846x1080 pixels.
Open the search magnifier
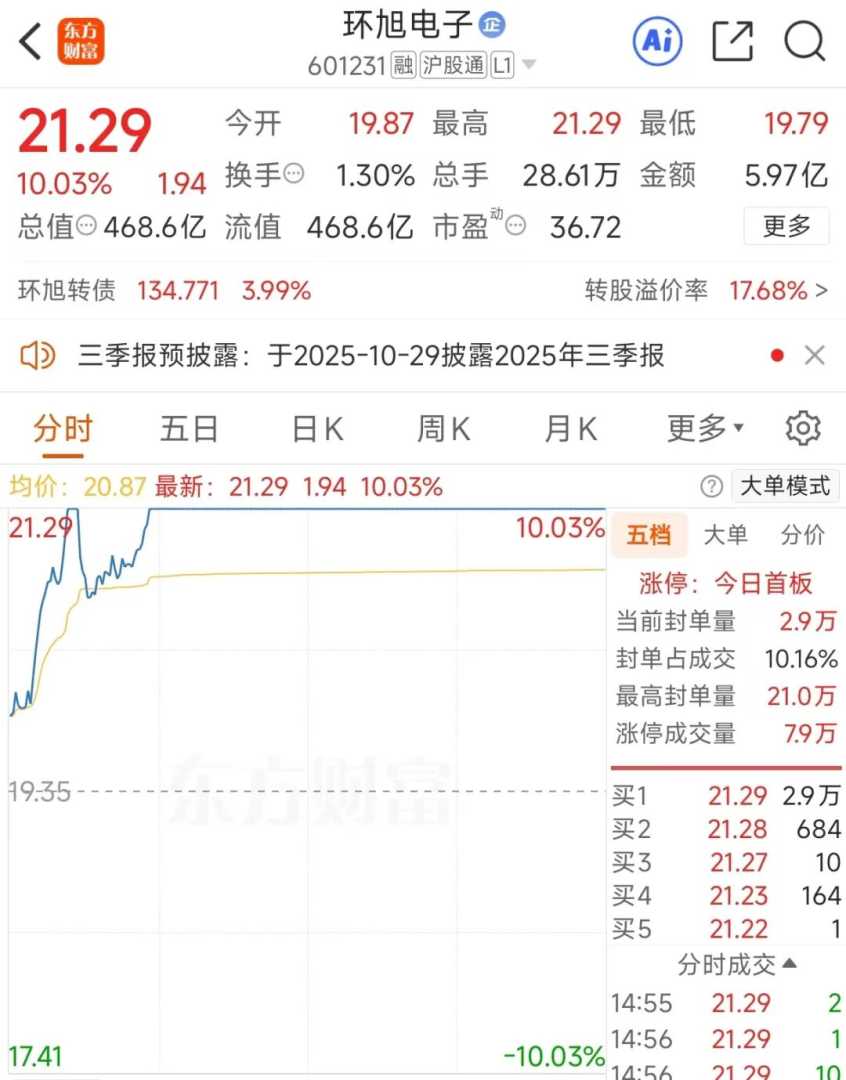pos(804,42)
